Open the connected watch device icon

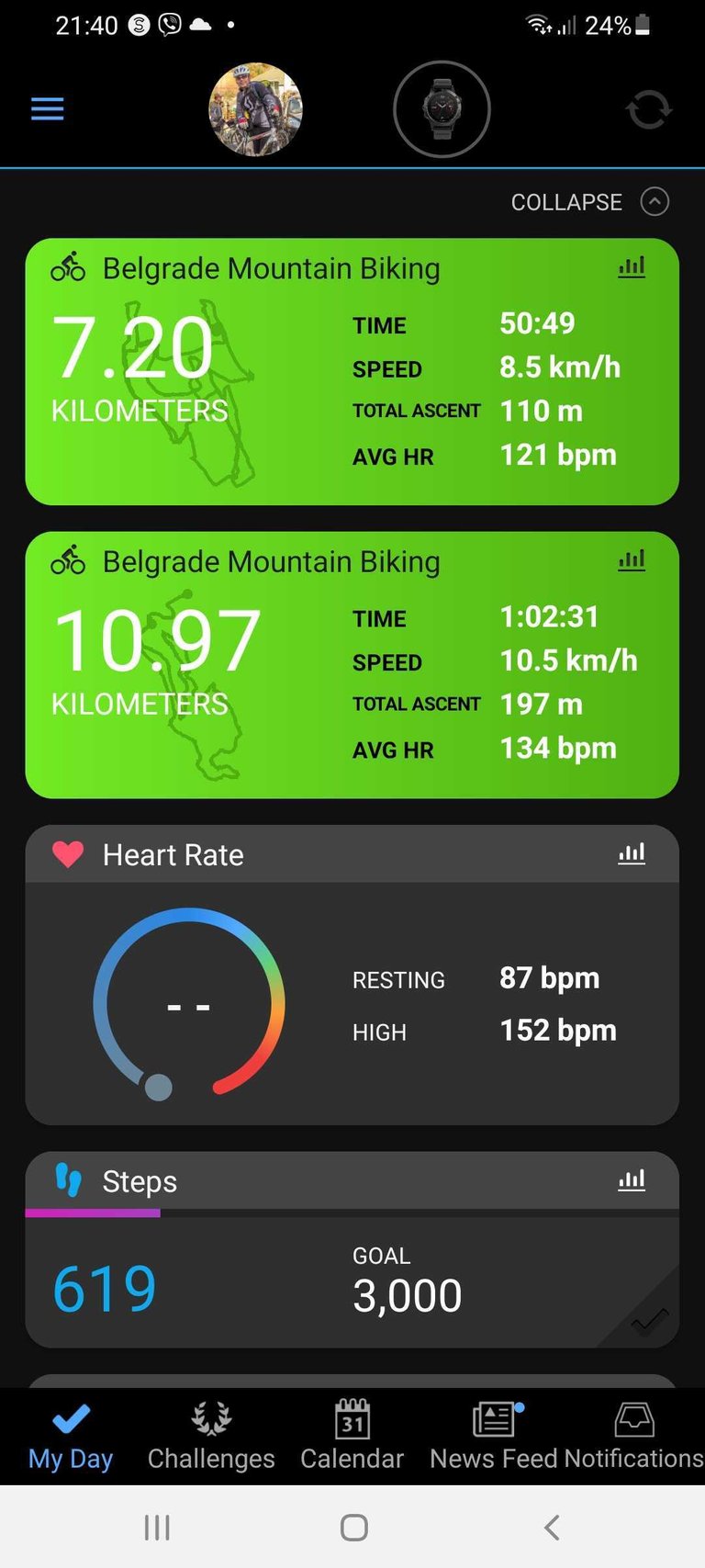coord(442,109)
